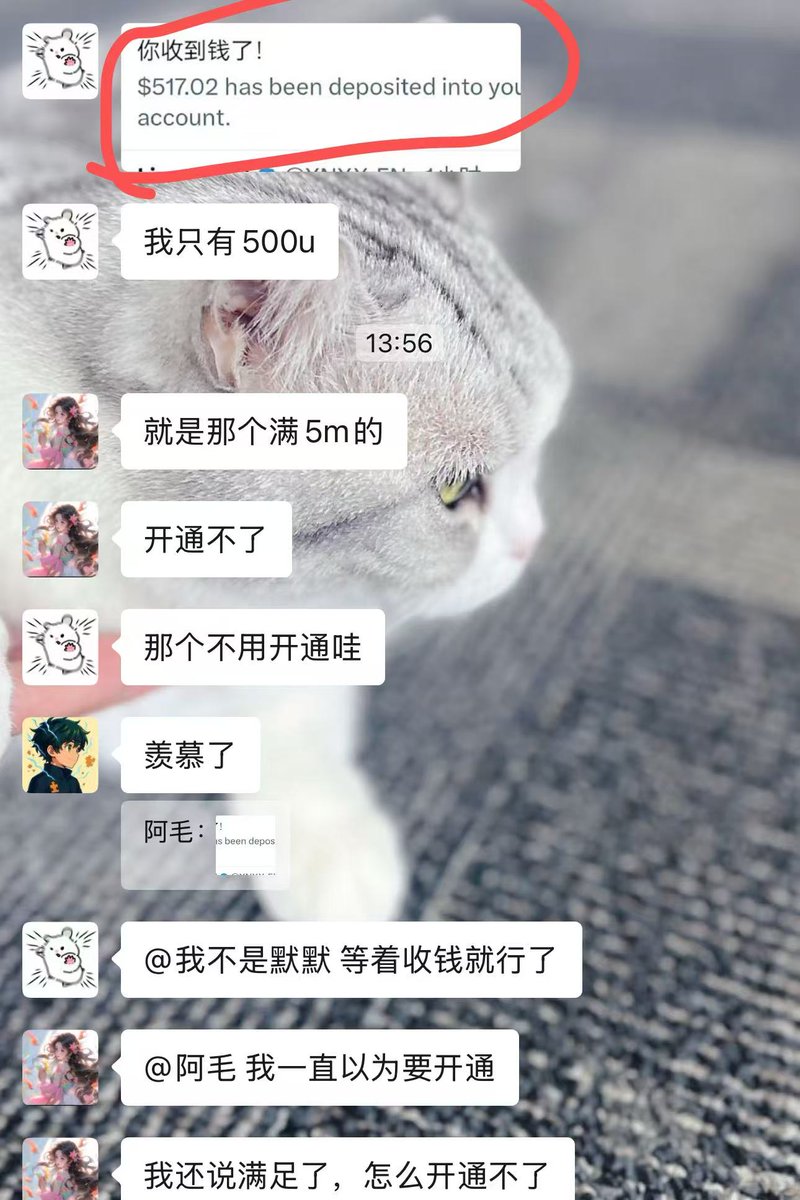Open avatar next to "我一直以为要开通"

(x=60, y=1068)
